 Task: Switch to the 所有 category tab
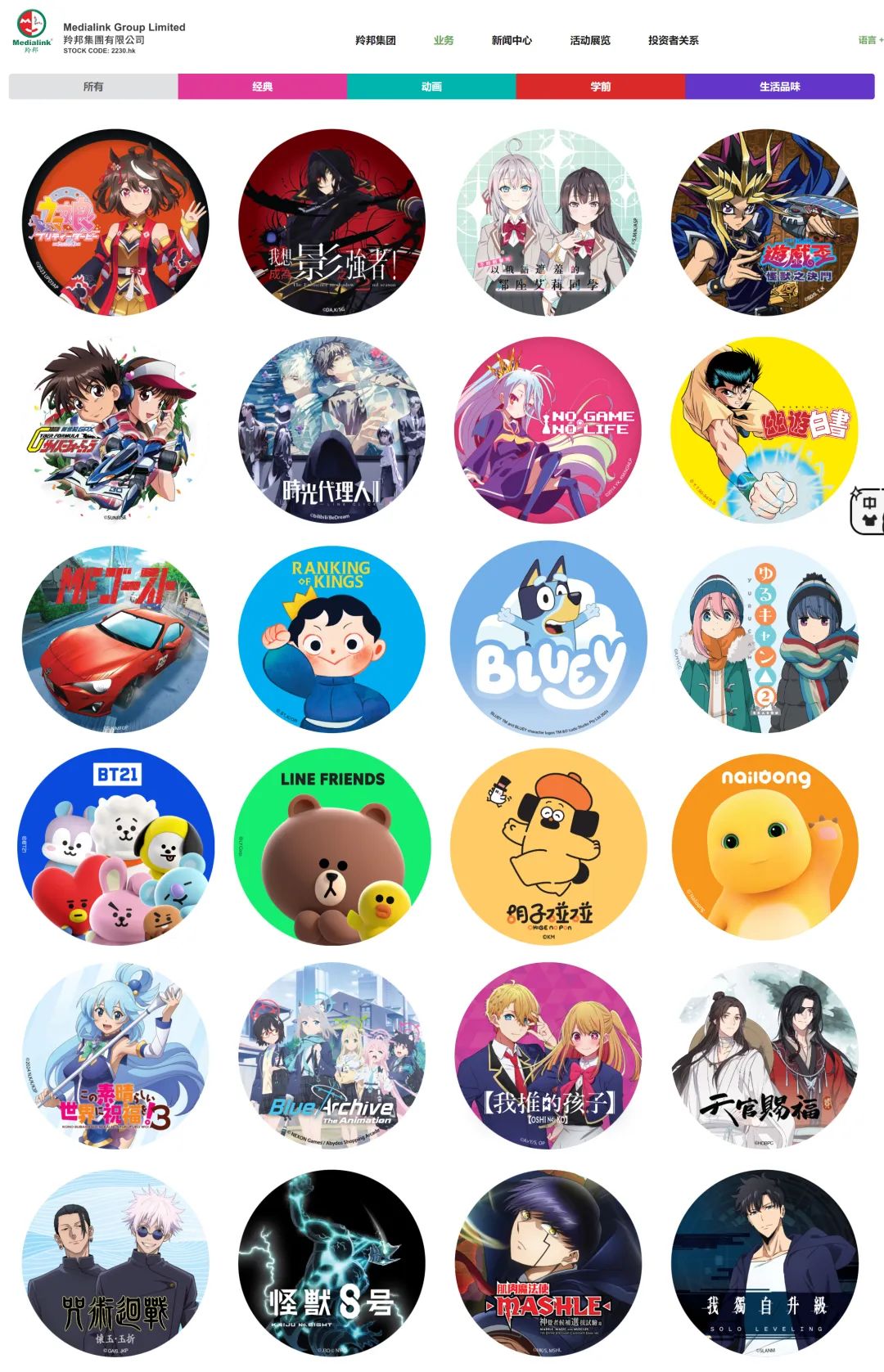coord(93,87)
